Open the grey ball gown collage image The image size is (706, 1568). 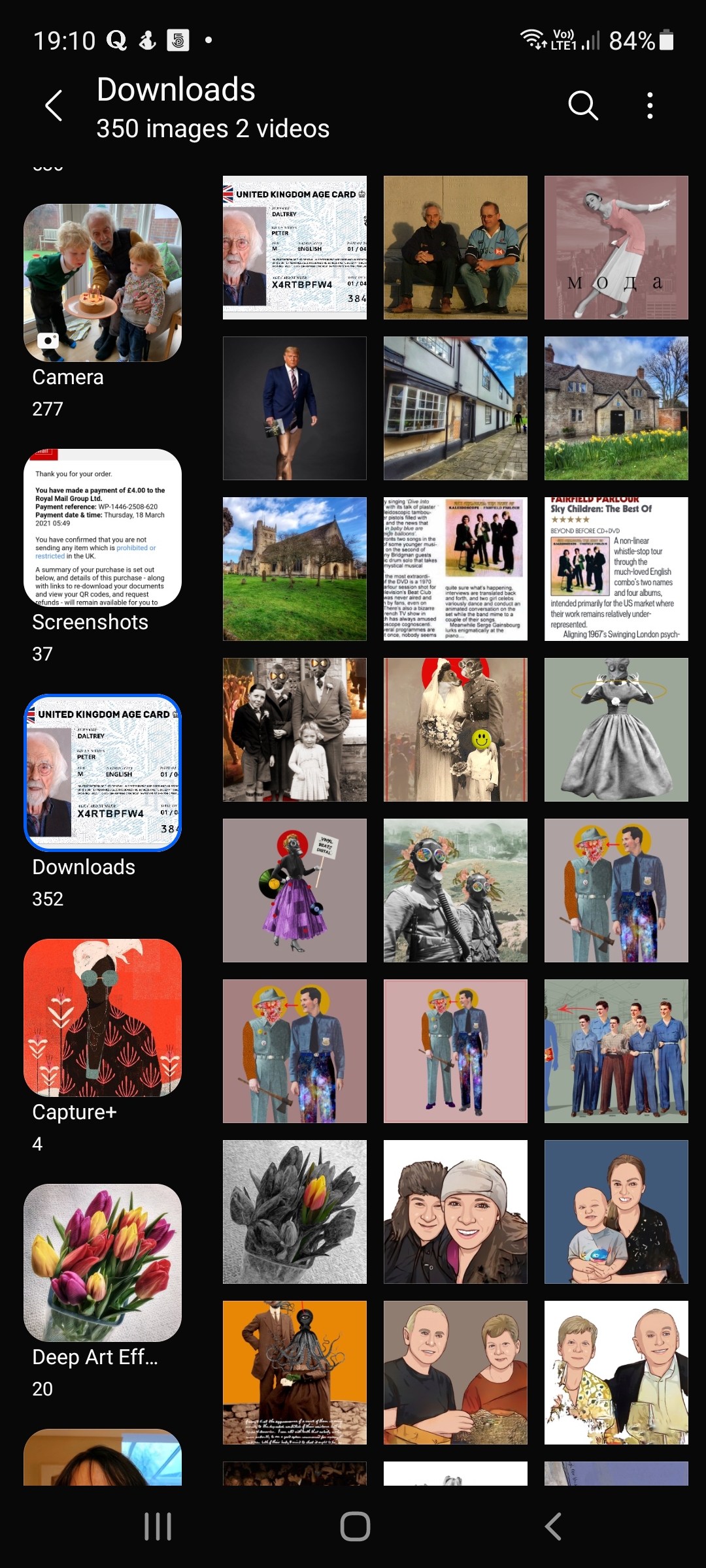616,730
